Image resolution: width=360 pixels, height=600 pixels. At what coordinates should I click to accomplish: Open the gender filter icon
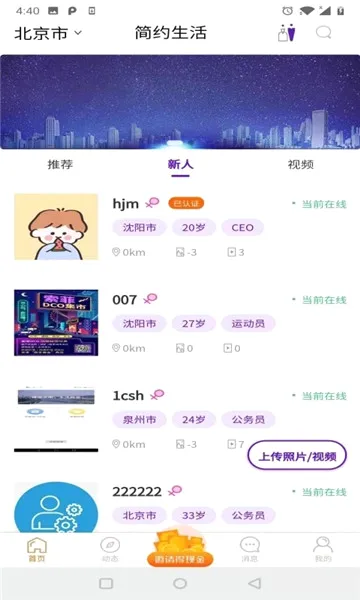287,33
